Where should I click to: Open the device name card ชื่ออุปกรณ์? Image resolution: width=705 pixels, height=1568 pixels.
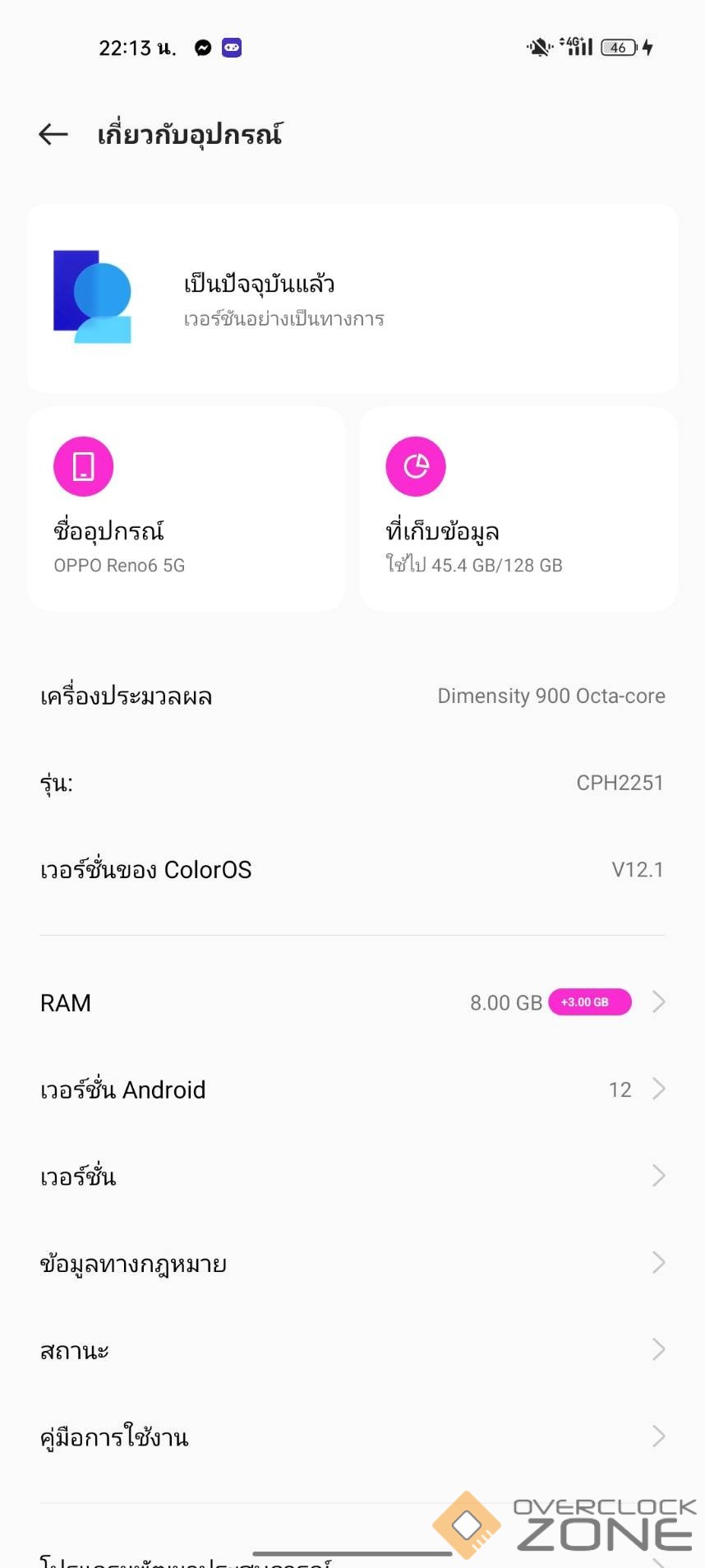click(187, 509)
